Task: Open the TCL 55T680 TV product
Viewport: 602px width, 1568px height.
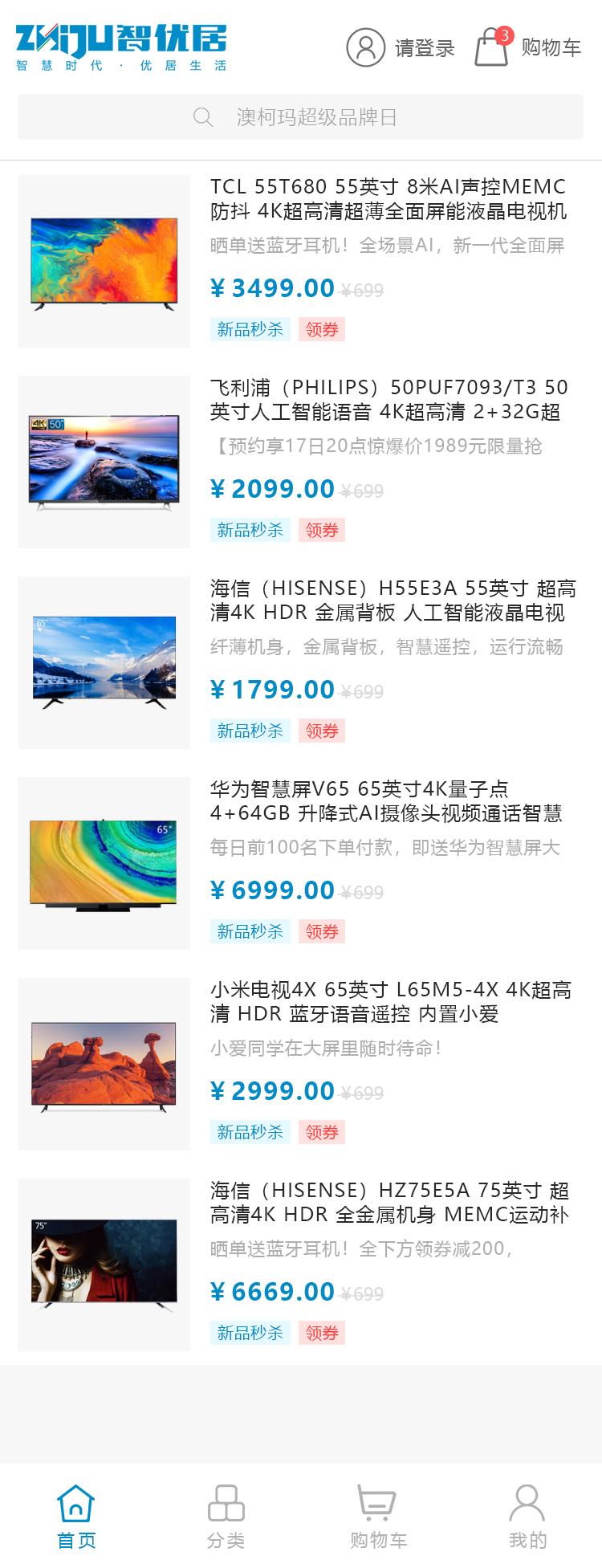Action: (388, 198)
